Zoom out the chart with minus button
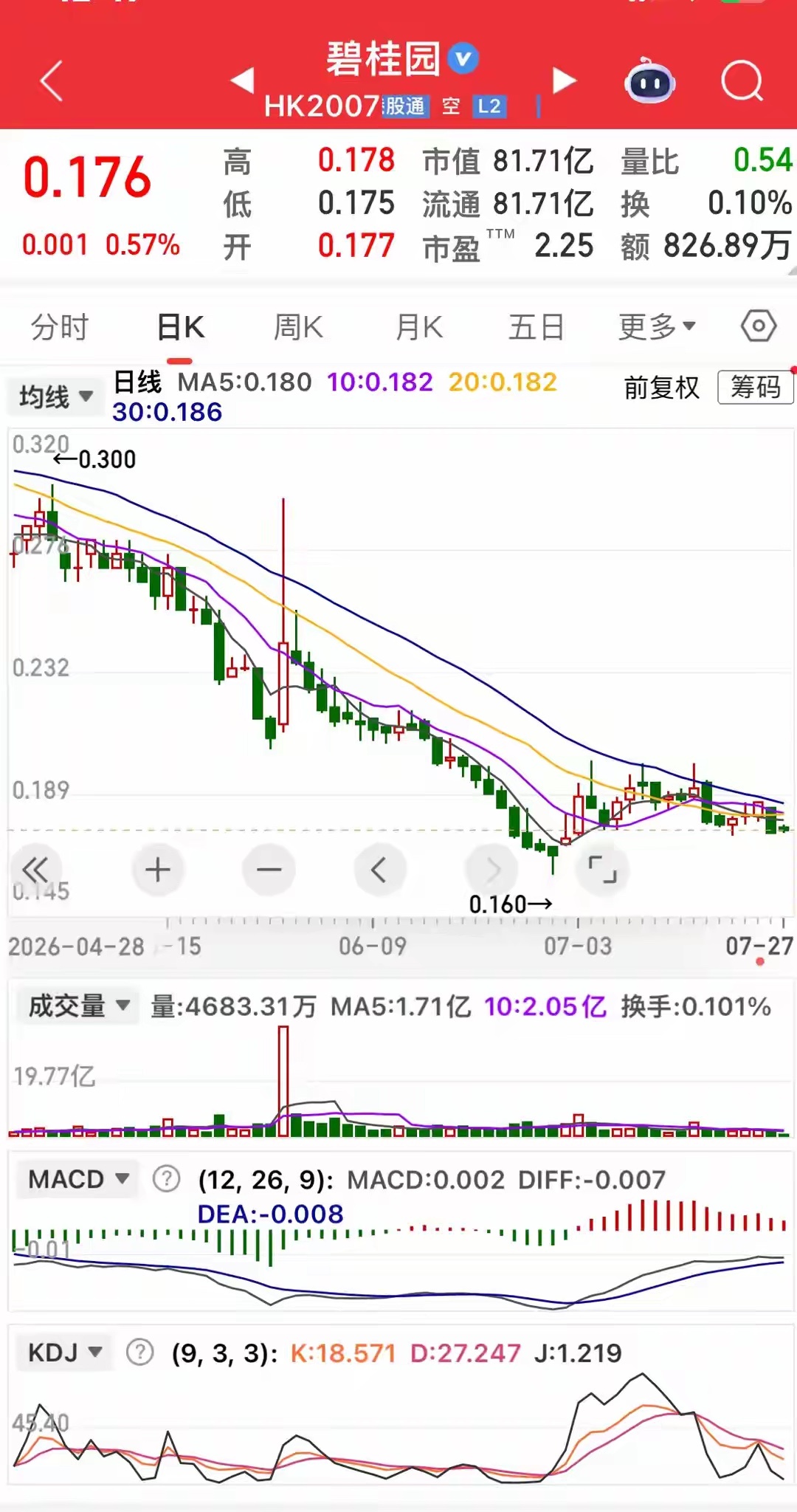Image resolution: width=797 pixels, height=1512 pixels. [x=269, y=870]
